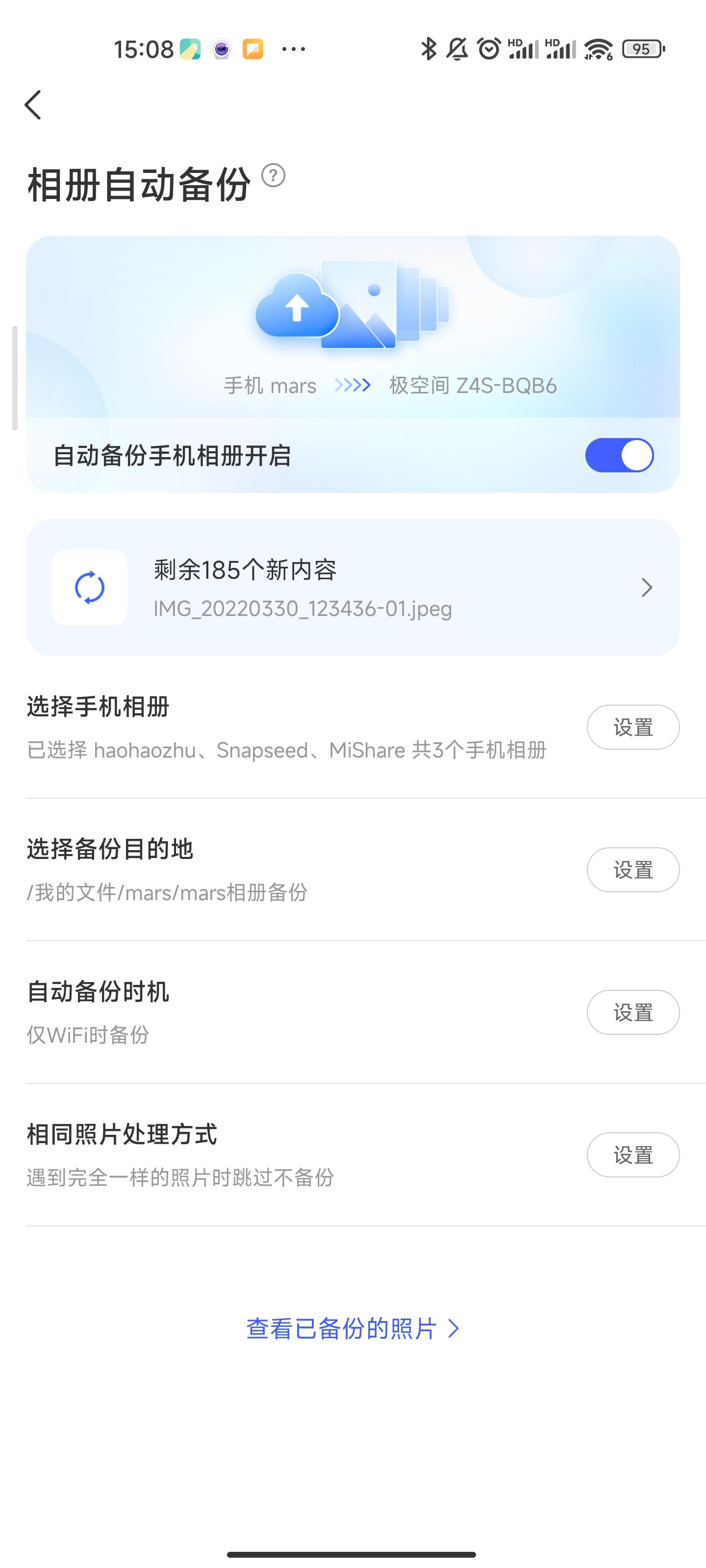706x1568 pixels.
Task: Tap 设置 for 选择手机相册
Action: coord(633,727)
